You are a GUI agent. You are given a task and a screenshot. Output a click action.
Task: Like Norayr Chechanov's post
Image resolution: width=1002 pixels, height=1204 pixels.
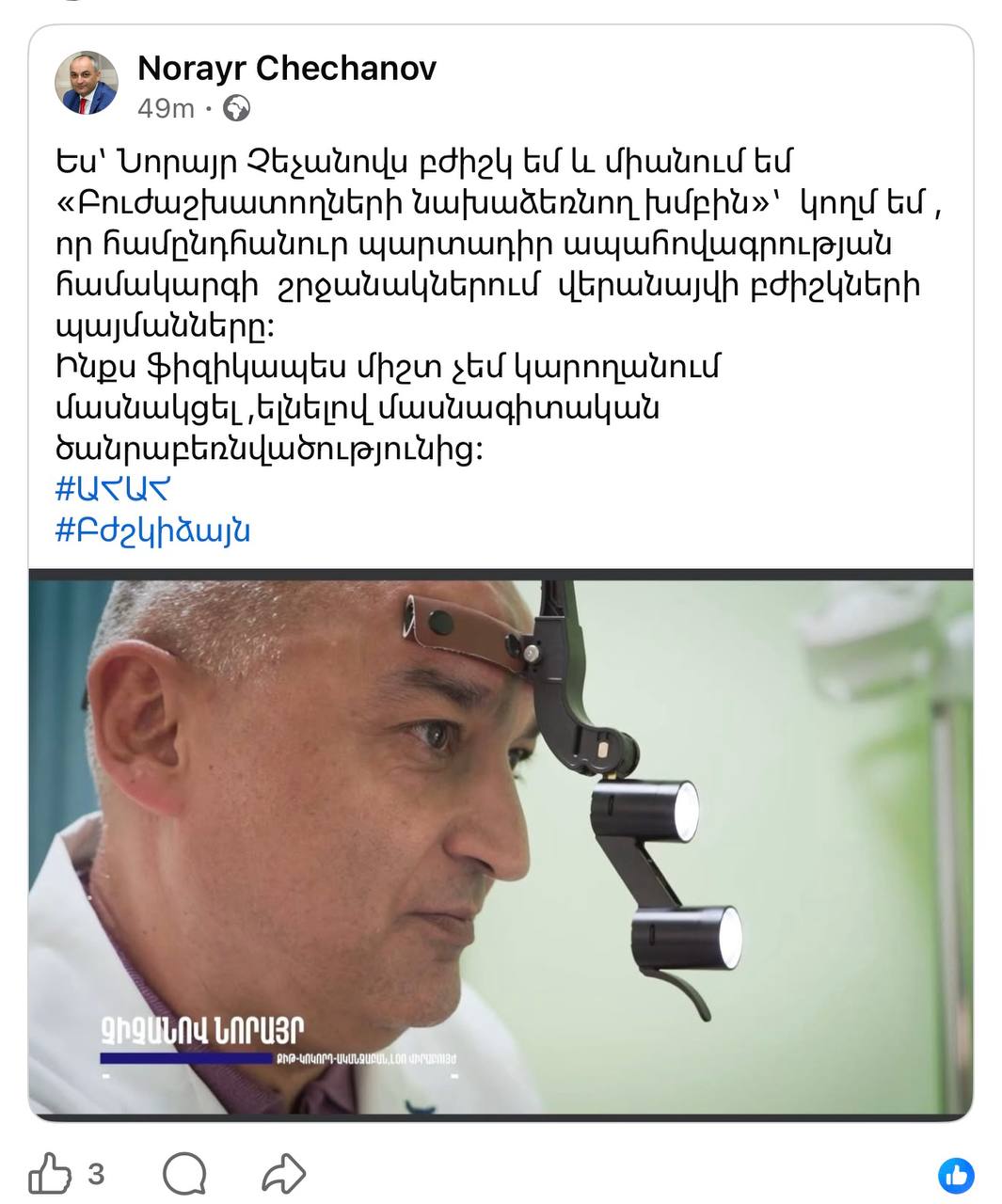click(50, 1174)
